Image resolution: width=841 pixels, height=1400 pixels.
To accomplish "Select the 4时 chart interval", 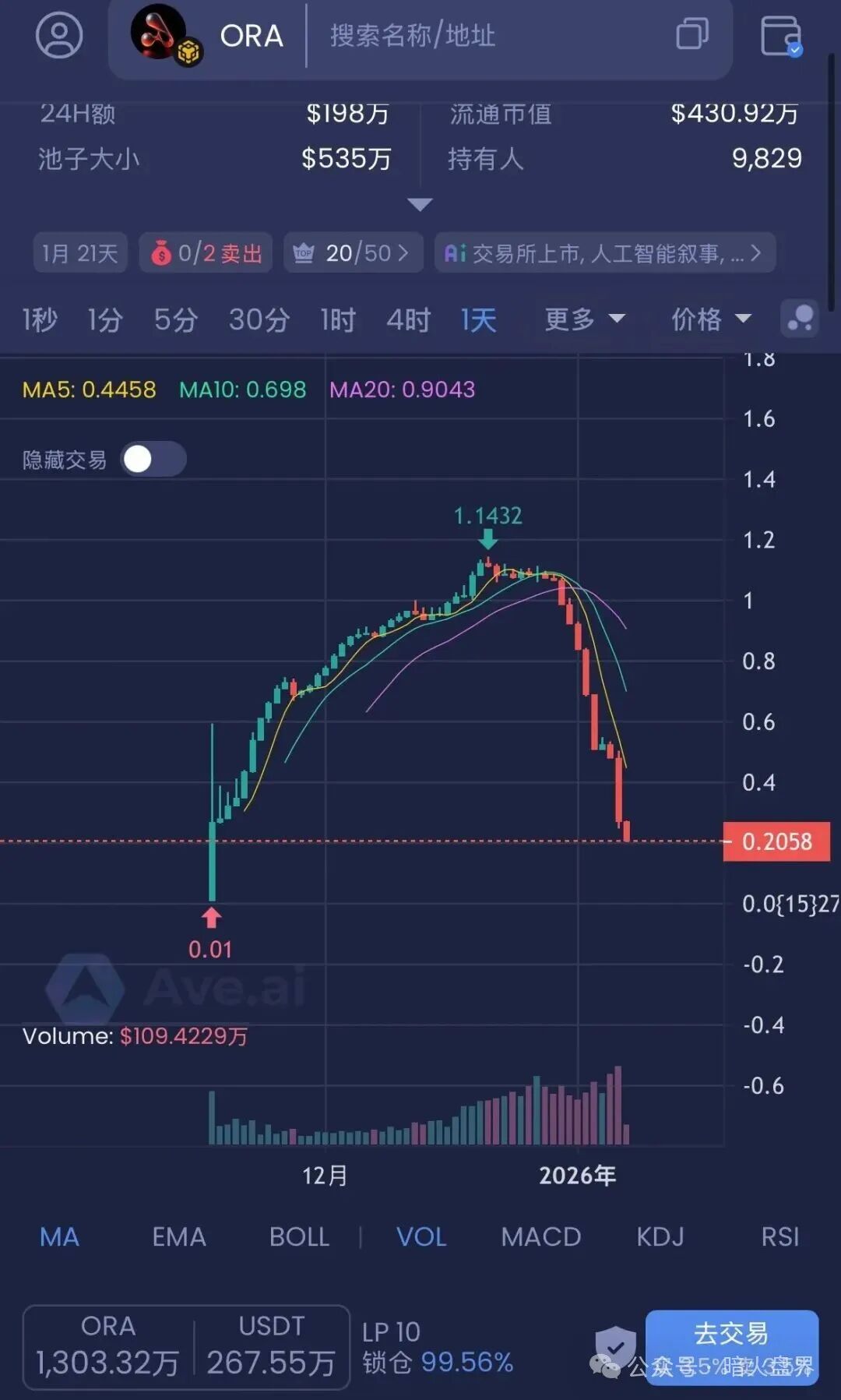I will [x=408, y=319].
